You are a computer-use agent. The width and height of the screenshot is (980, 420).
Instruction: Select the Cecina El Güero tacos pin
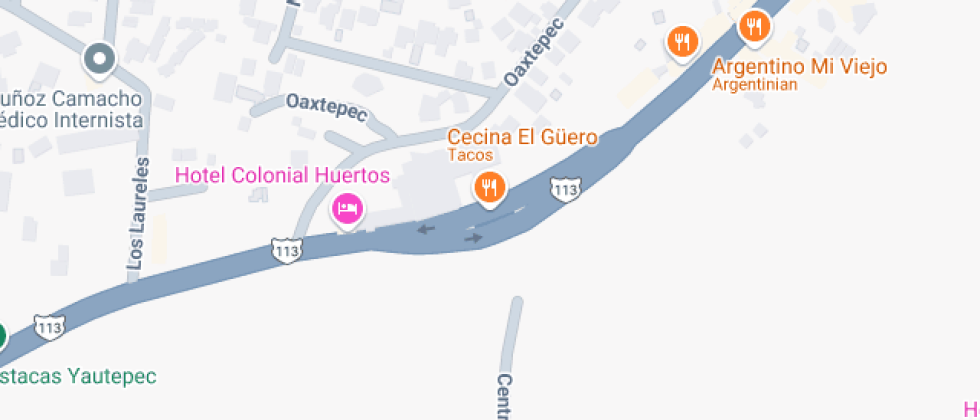coord(488,187)
